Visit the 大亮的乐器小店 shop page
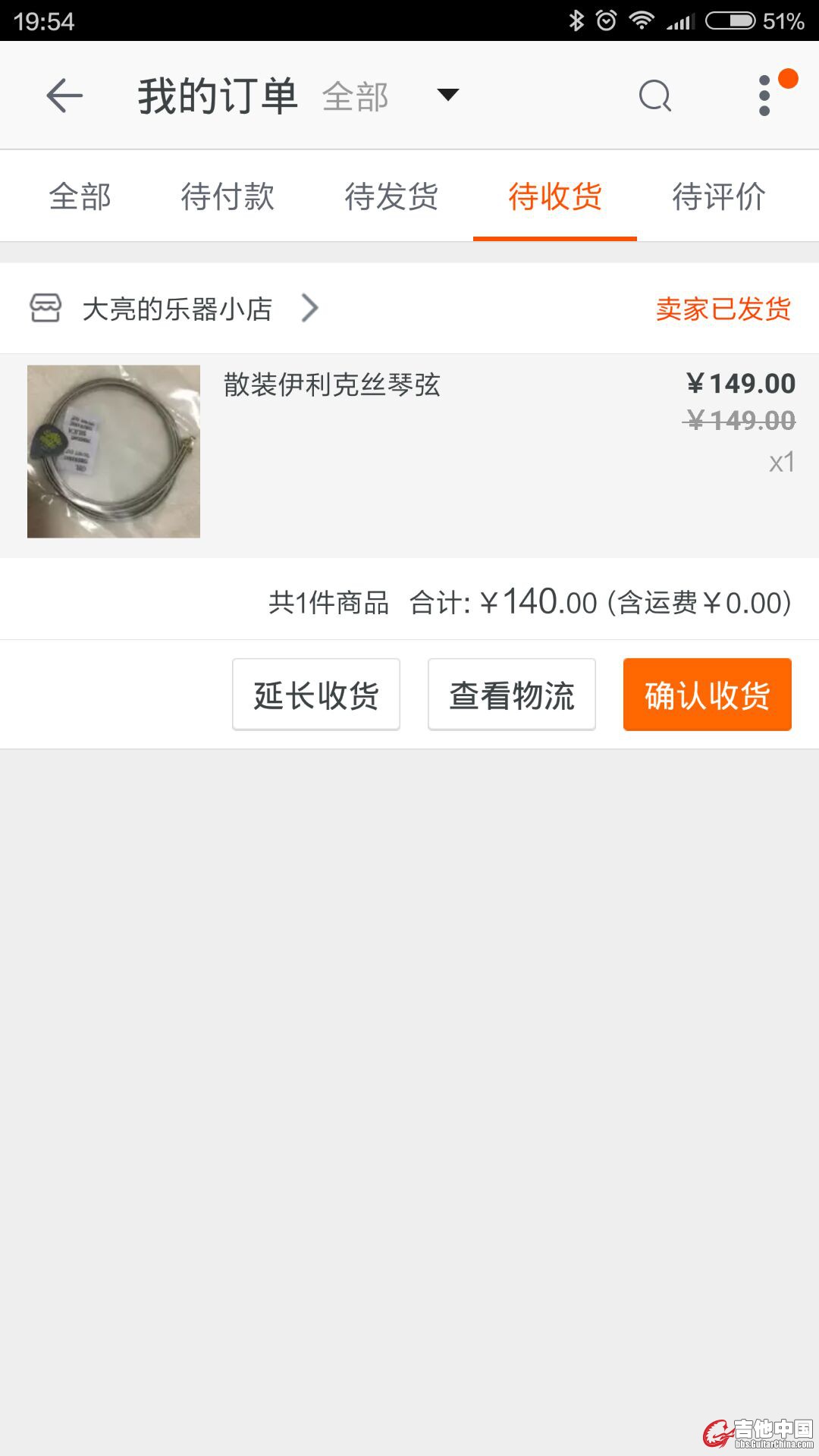819x1456 pixels. 177,309
